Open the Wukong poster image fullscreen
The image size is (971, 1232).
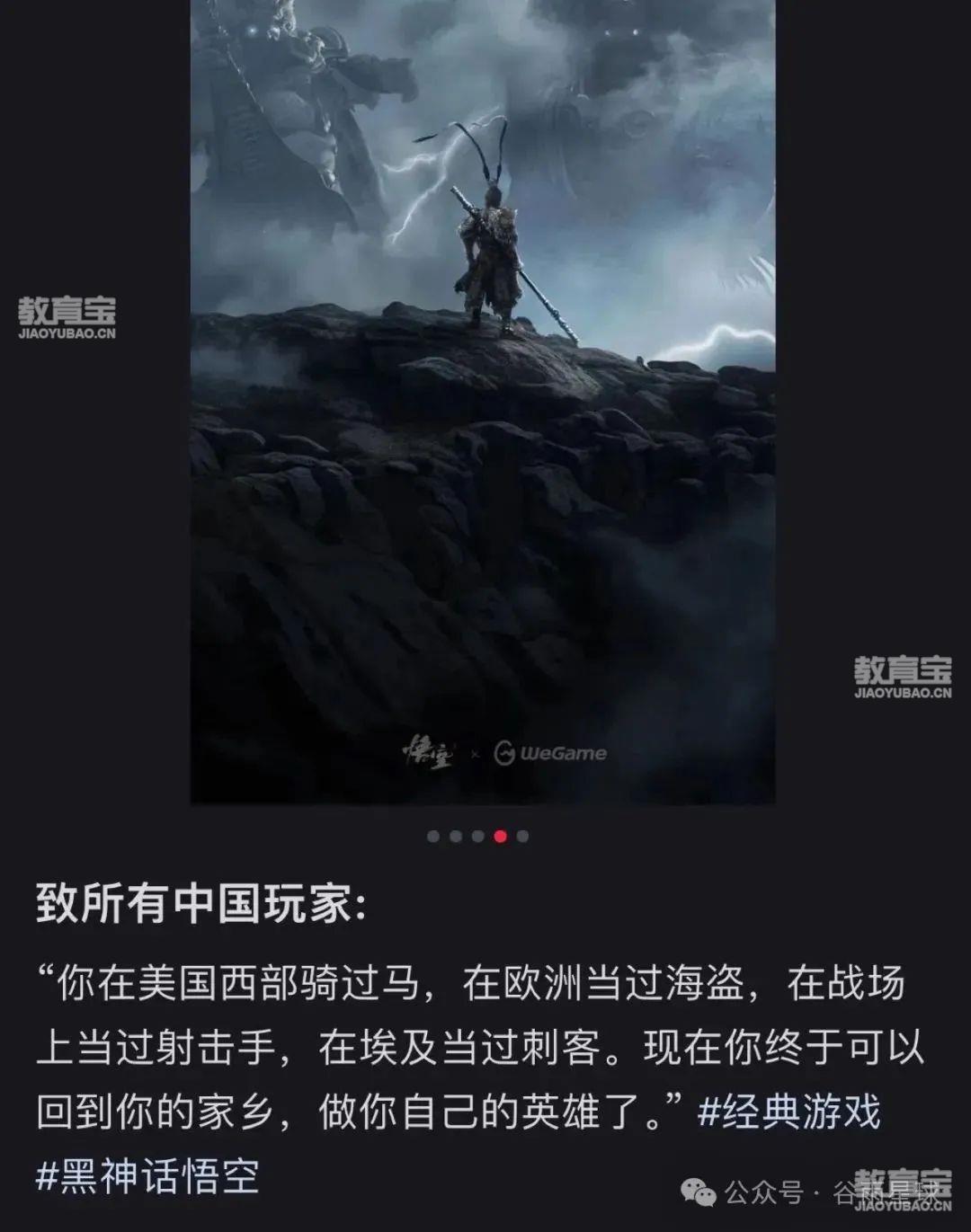click(x=483, y=400)
